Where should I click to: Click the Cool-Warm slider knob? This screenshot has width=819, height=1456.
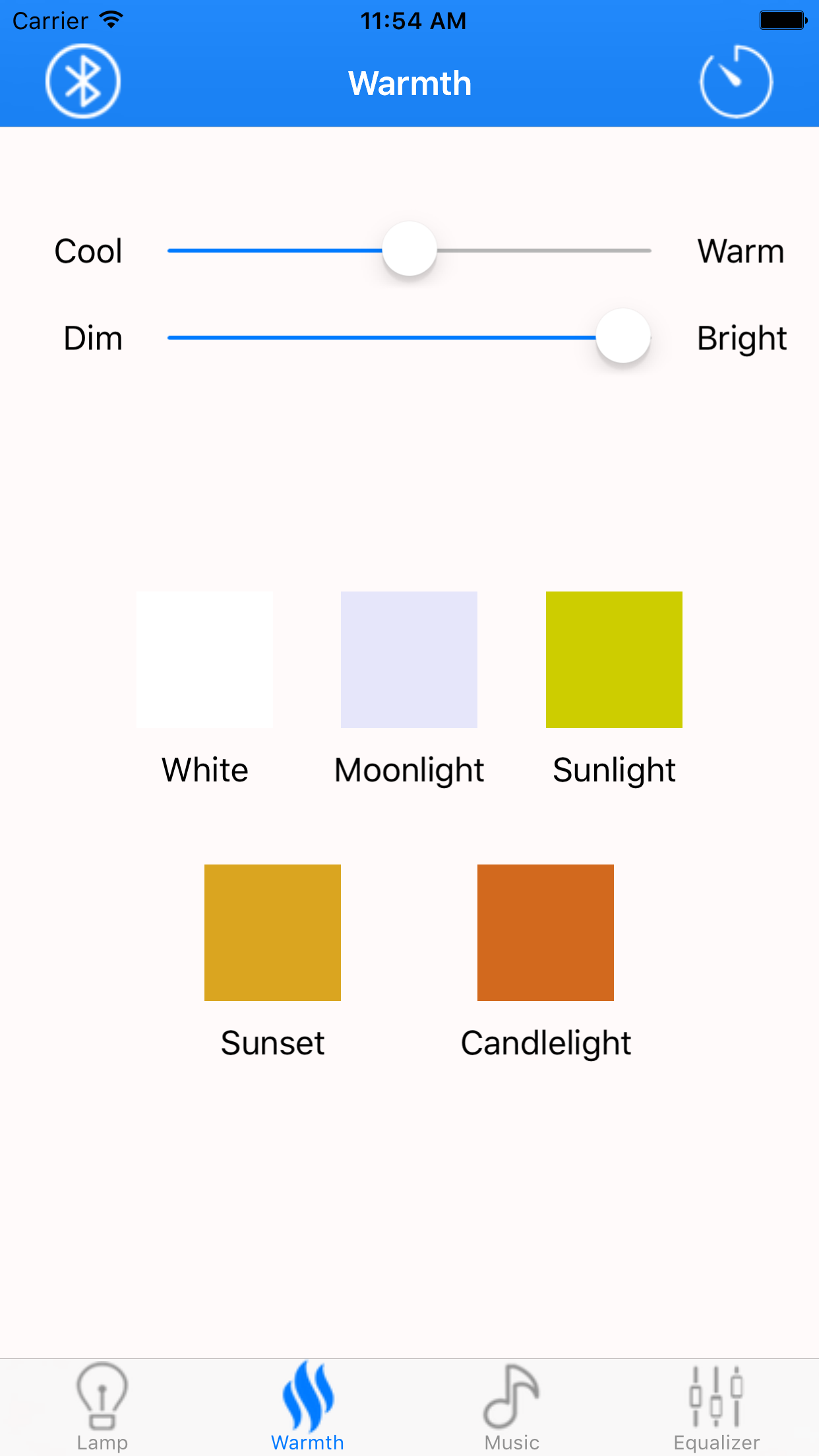click(409, 251)
